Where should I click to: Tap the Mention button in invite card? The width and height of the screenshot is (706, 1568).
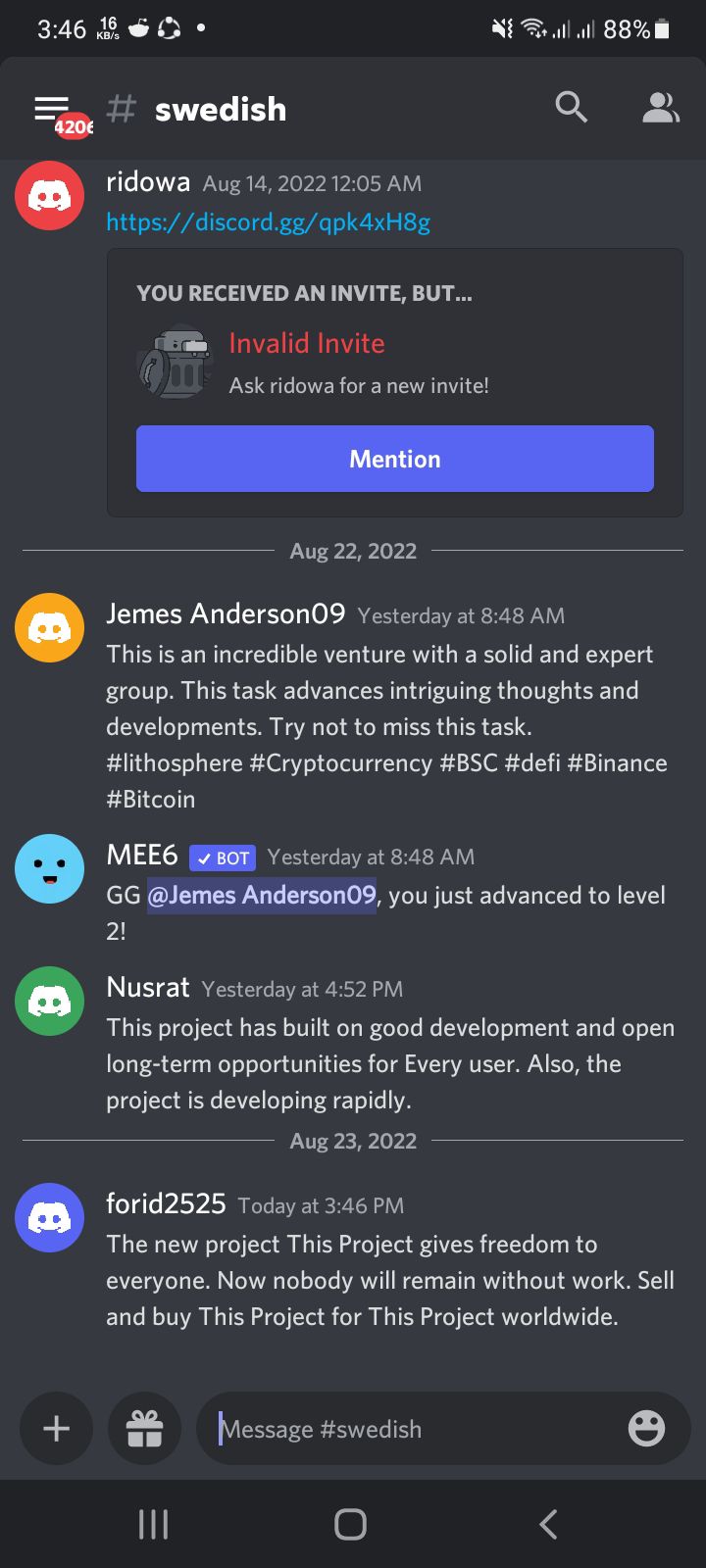pos(394,459)
